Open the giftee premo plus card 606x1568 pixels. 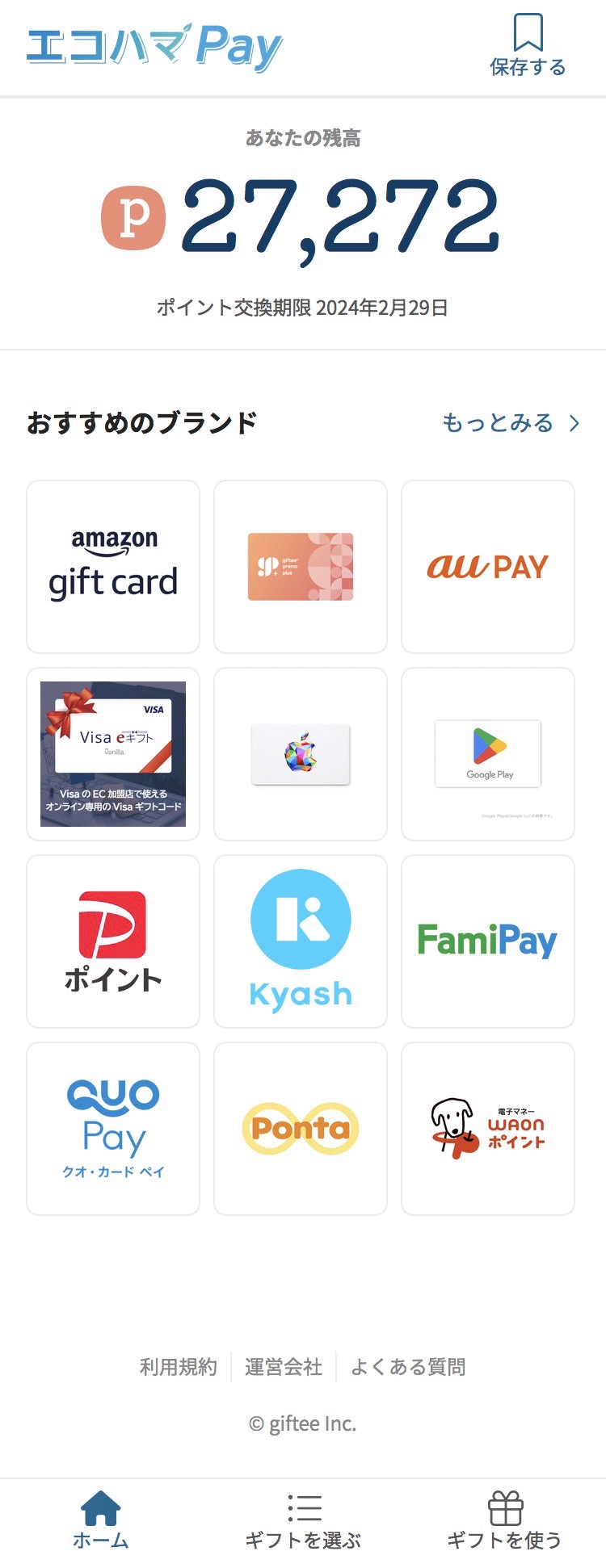click(301, 567)
